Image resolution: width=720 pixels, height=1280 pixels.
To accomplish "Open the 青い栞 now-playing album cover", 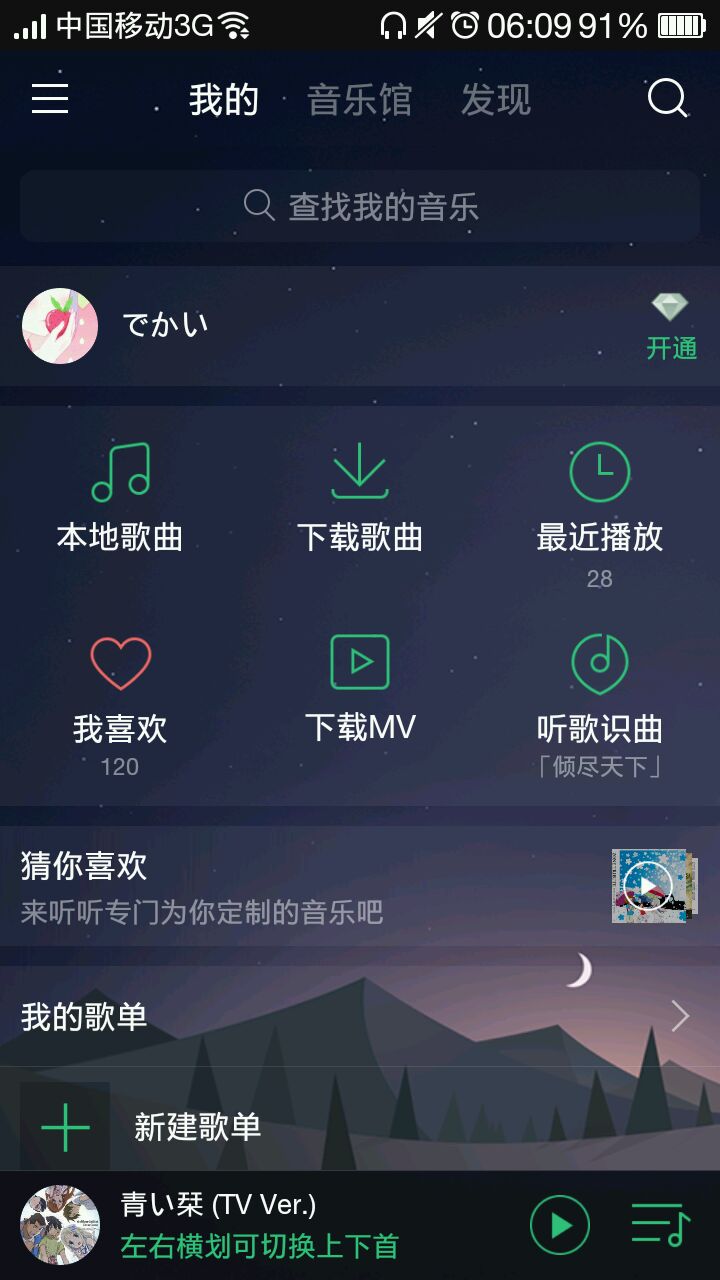I will [x=60, y=1225].
